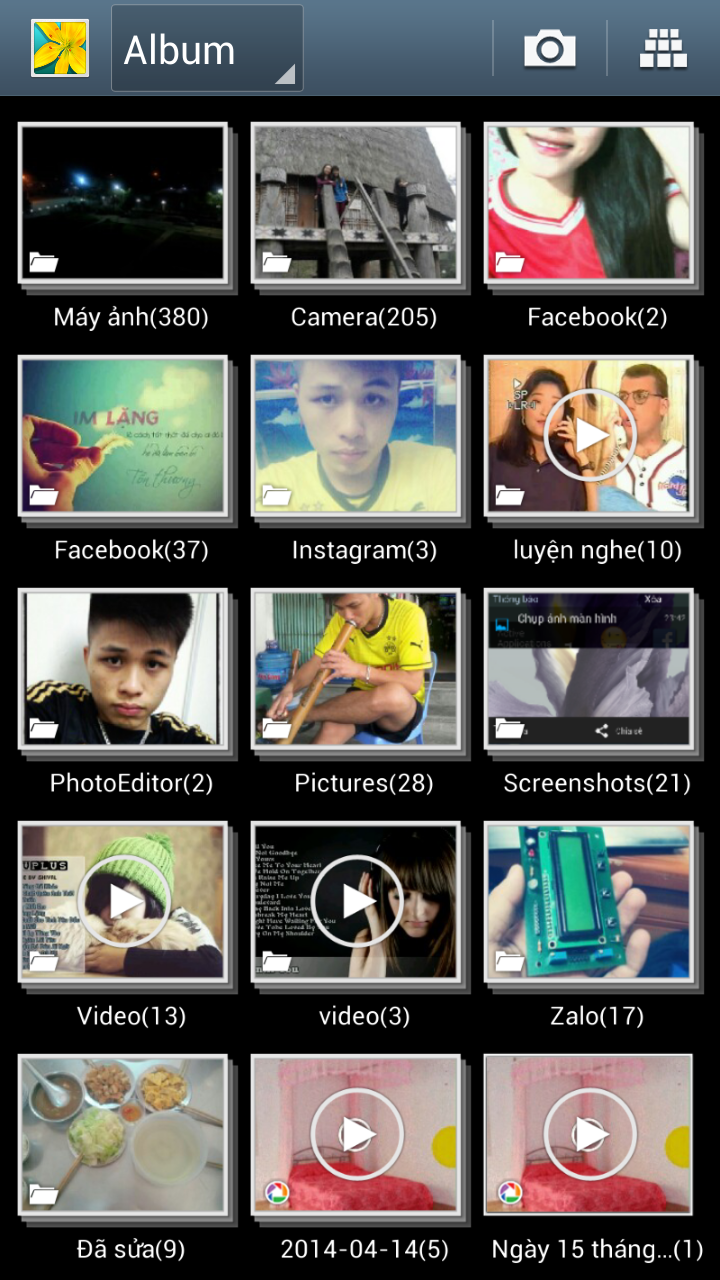
Task: Open the video album with 3 items
Action: pos(355,902)
